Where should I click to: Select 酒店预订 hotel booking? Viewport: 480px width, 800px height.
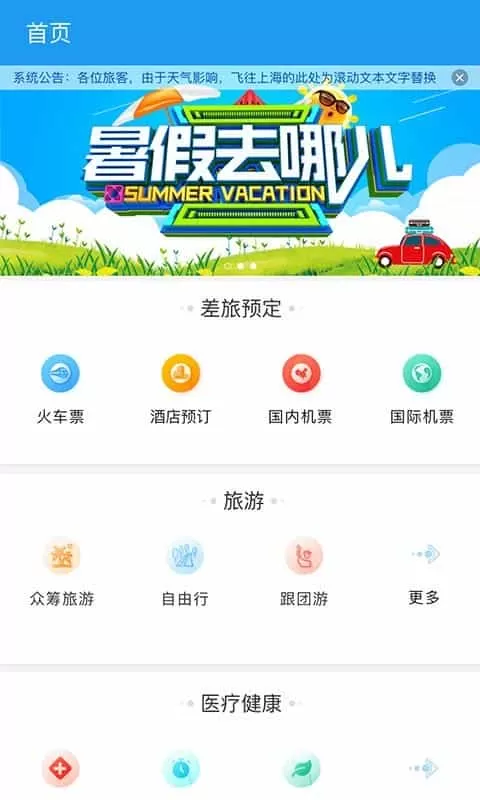pos(181,389)
